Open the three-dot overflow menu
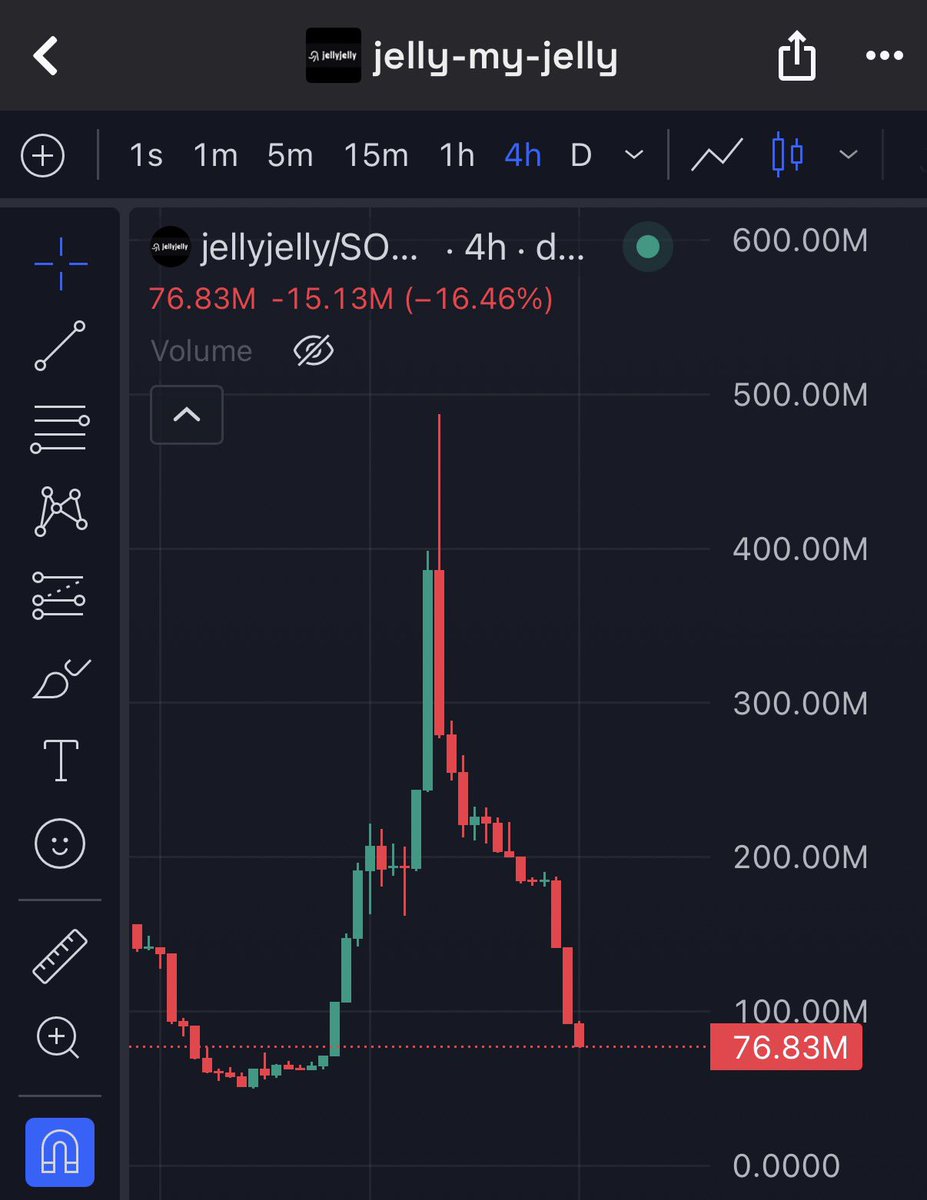927x1200 pixels. pos(884,57)
